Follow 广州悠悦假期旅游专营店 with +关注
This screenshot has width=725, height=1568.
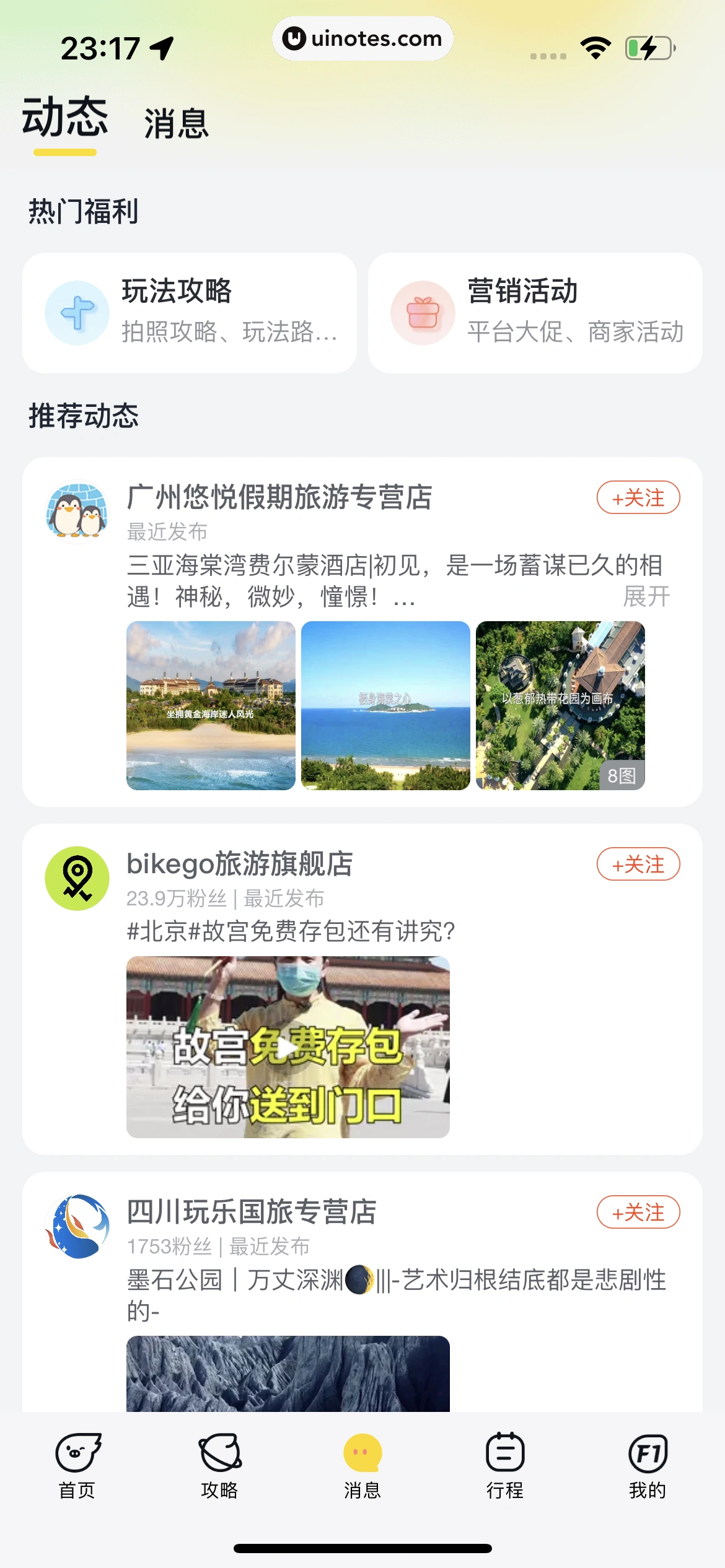[x=638, y=497]
